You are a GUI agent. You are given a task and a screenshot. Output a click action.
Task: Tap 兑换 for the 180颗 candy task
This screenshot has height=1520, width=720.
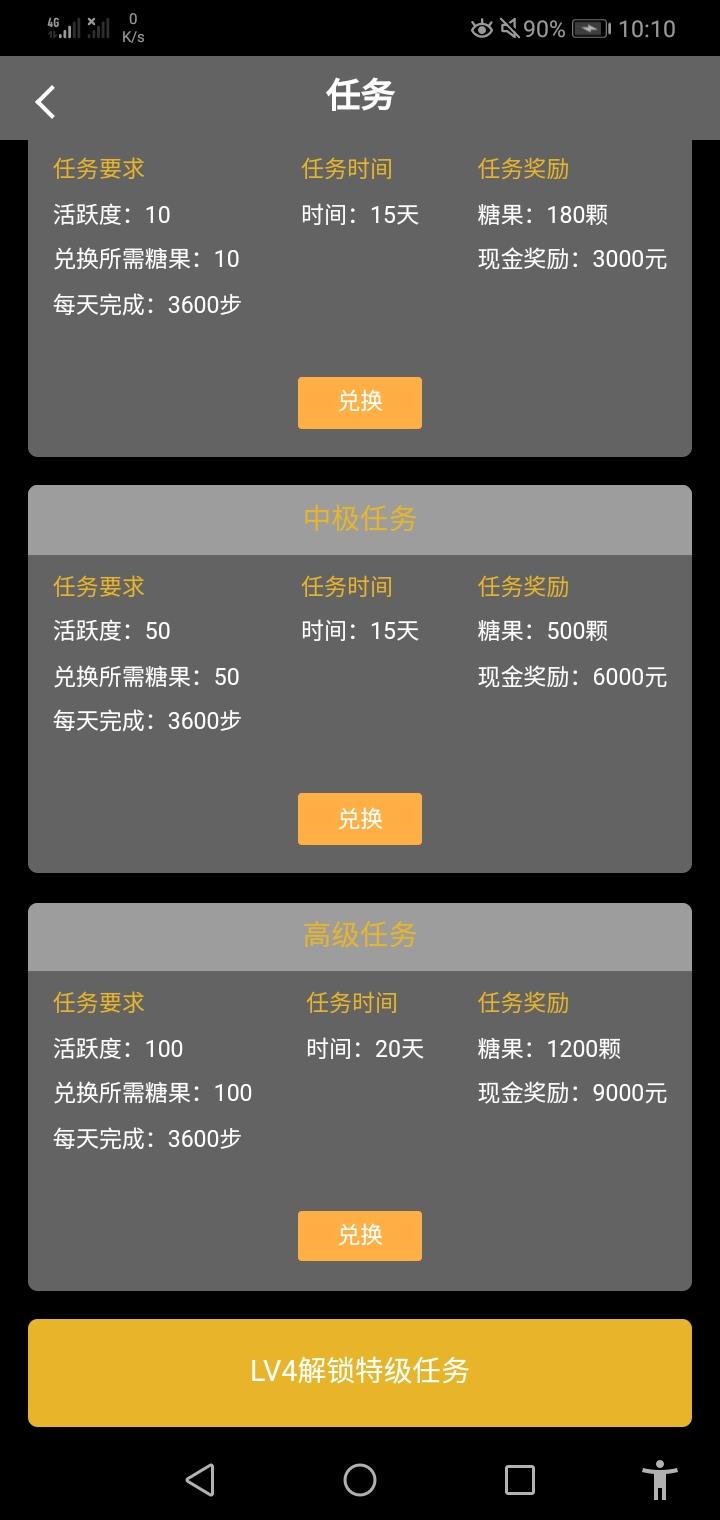[359, 402]
